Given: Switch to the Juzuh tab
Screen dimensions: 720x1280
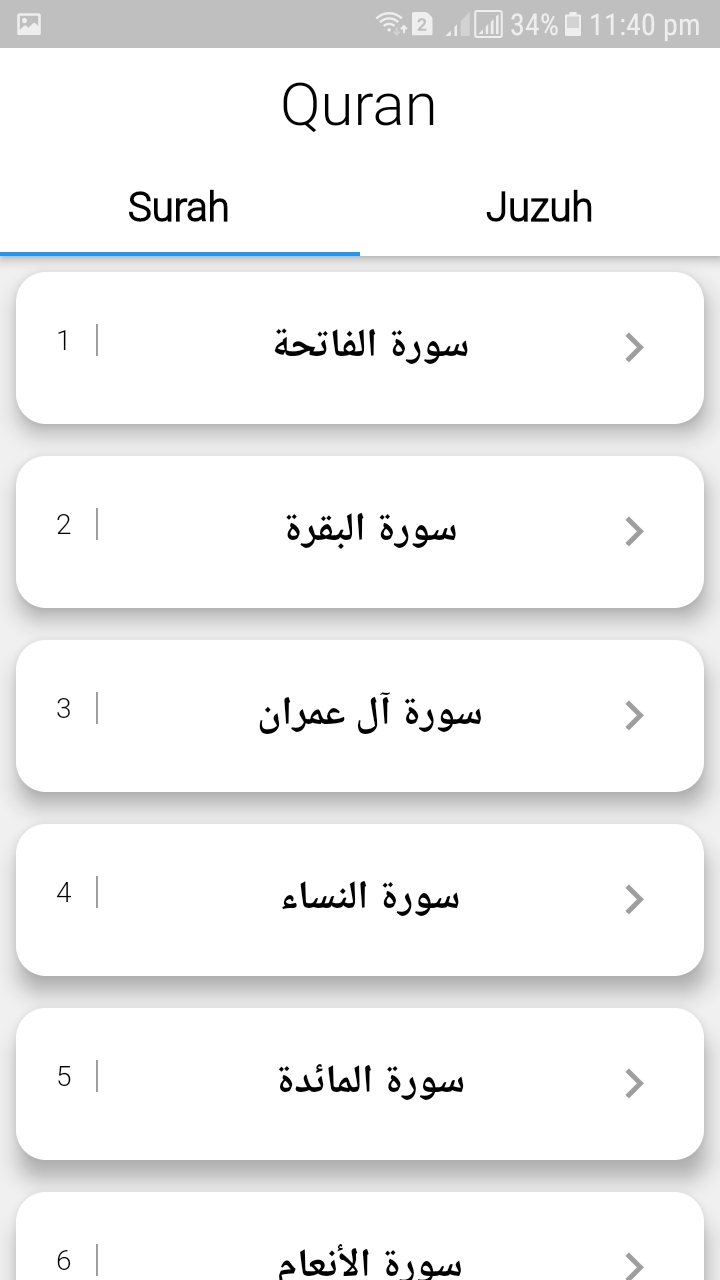Looking at the screenshot, I should pyautogui.click(x=539, y=207).
